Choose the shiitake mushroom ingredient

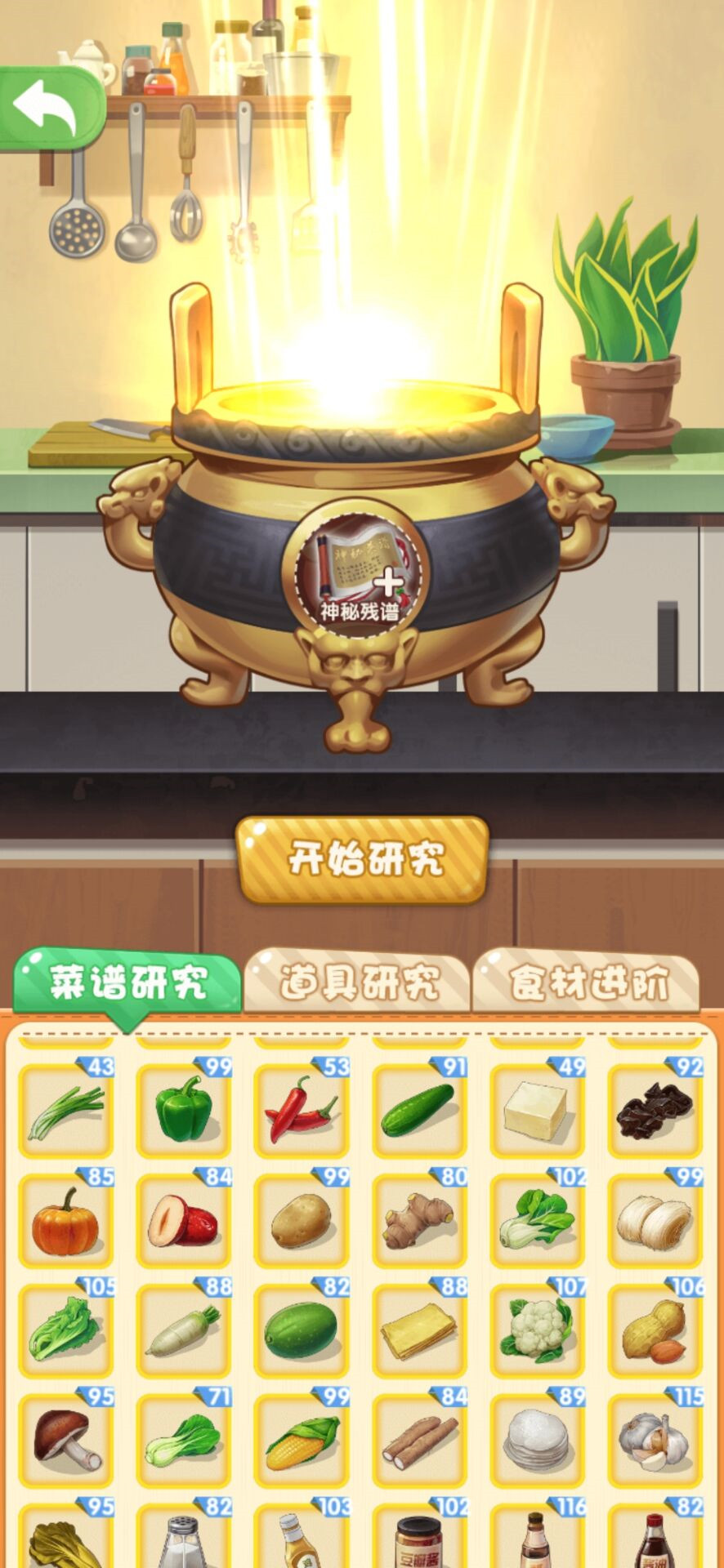click(65, 1441)
